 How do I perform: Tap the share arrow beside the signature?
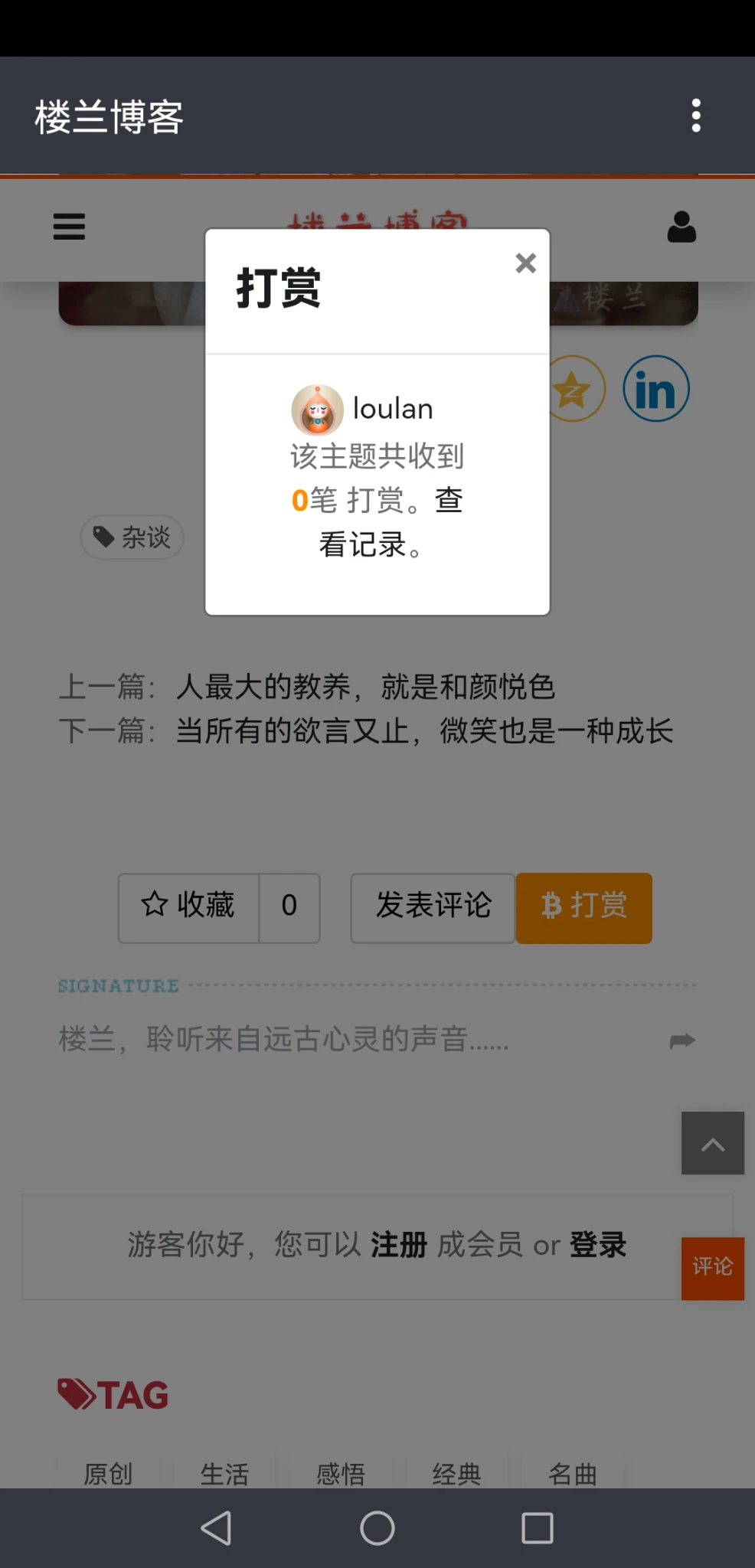681,1040
